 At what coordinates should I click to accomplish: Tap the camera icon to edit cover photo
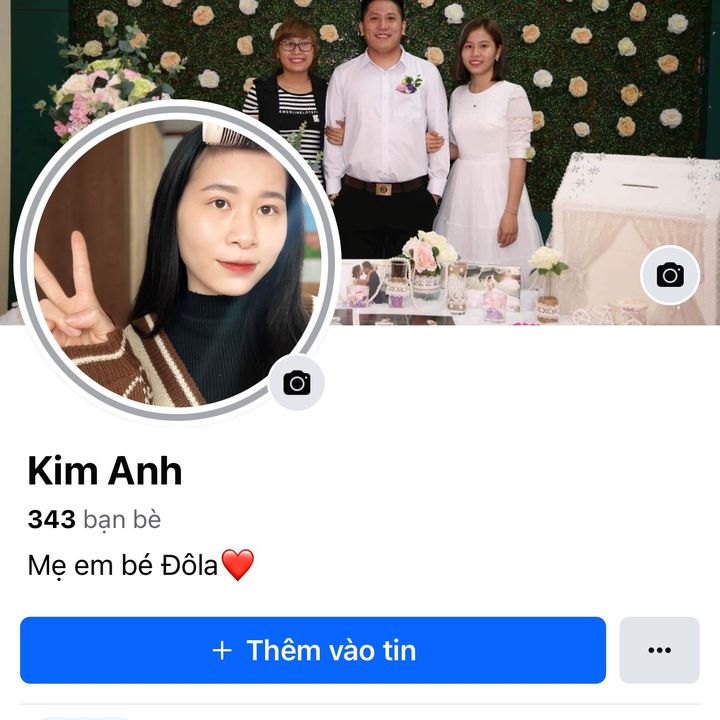click(670, 275)
